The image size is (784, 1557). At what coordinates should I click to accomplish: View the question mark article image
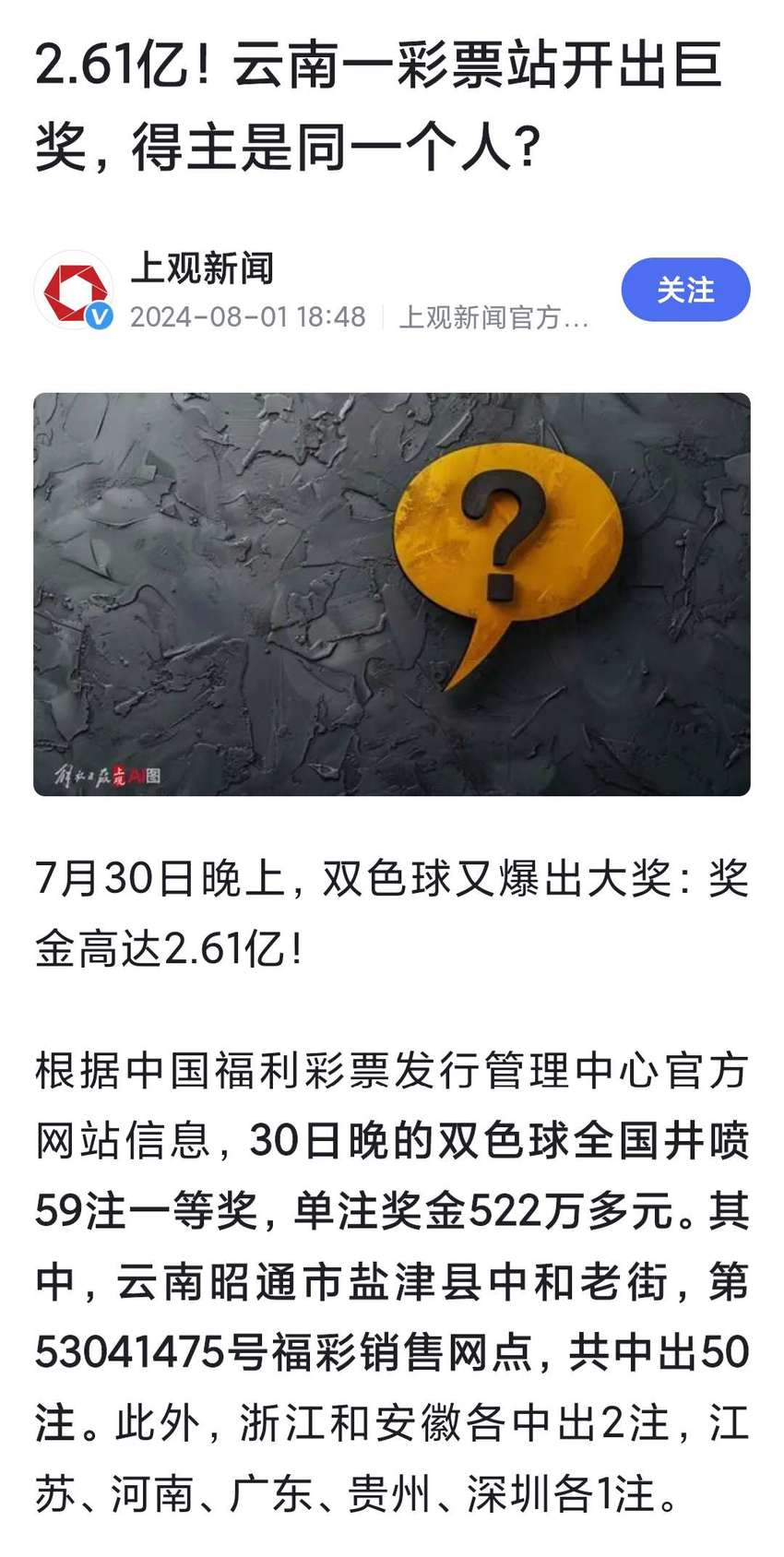coord(392,594)
